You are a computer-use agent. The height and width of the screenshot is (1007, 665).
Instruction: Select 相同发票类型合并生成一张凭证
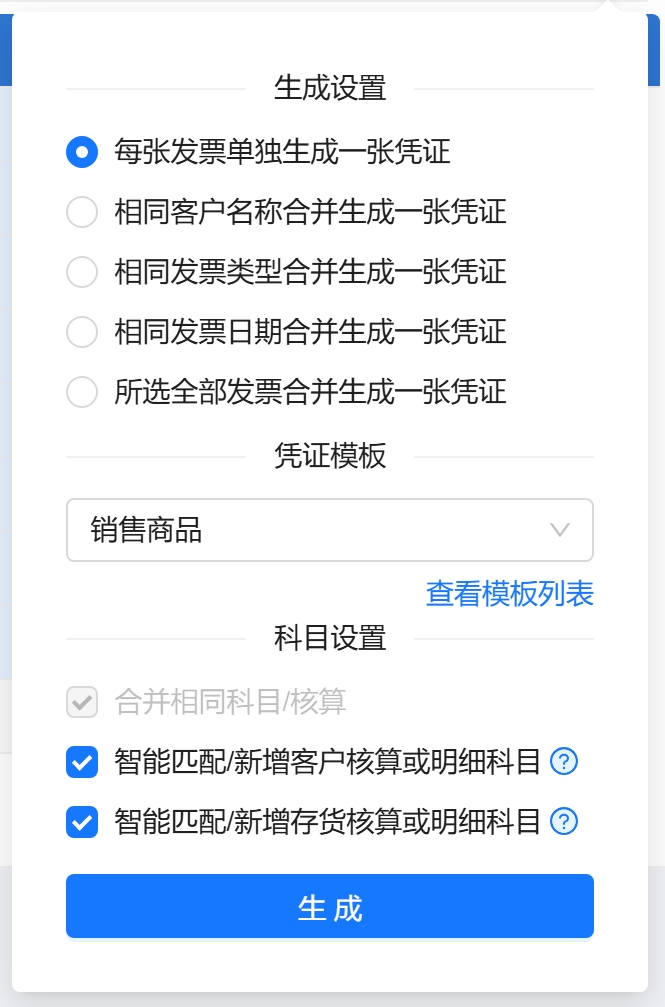[82, 272]
